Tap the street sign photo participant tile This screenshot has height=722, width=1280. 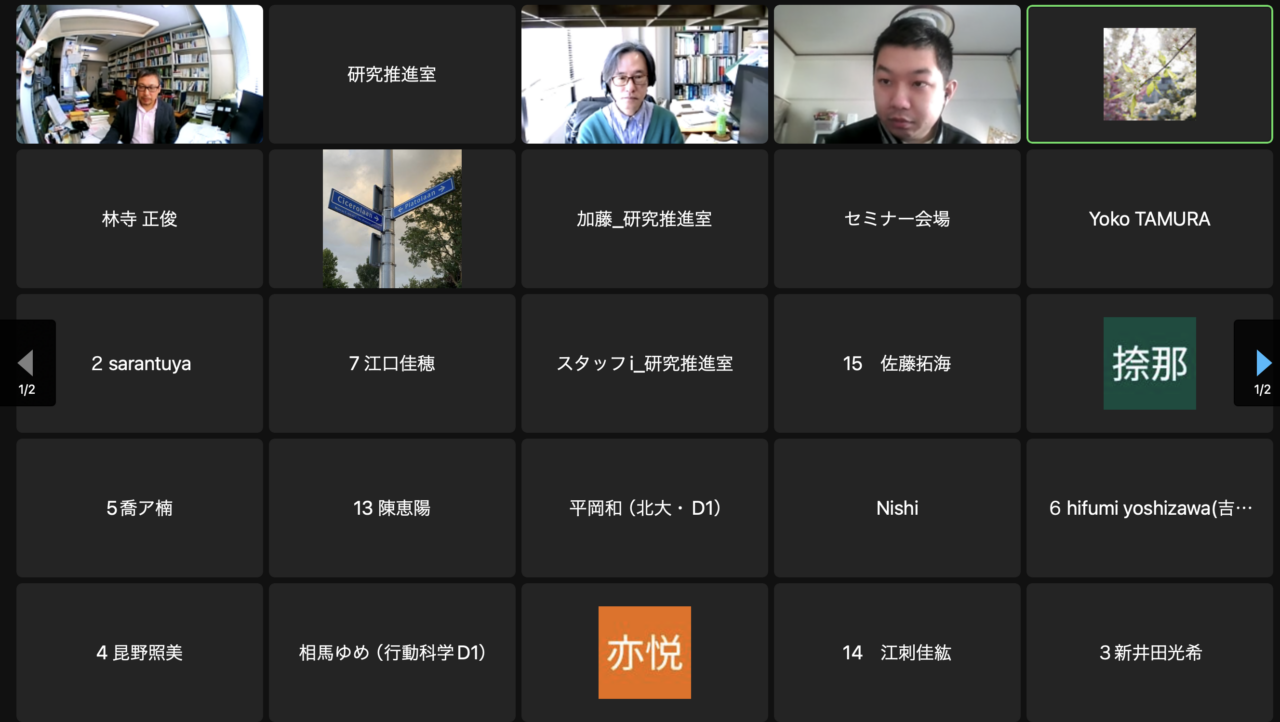(x=392, y=219)
